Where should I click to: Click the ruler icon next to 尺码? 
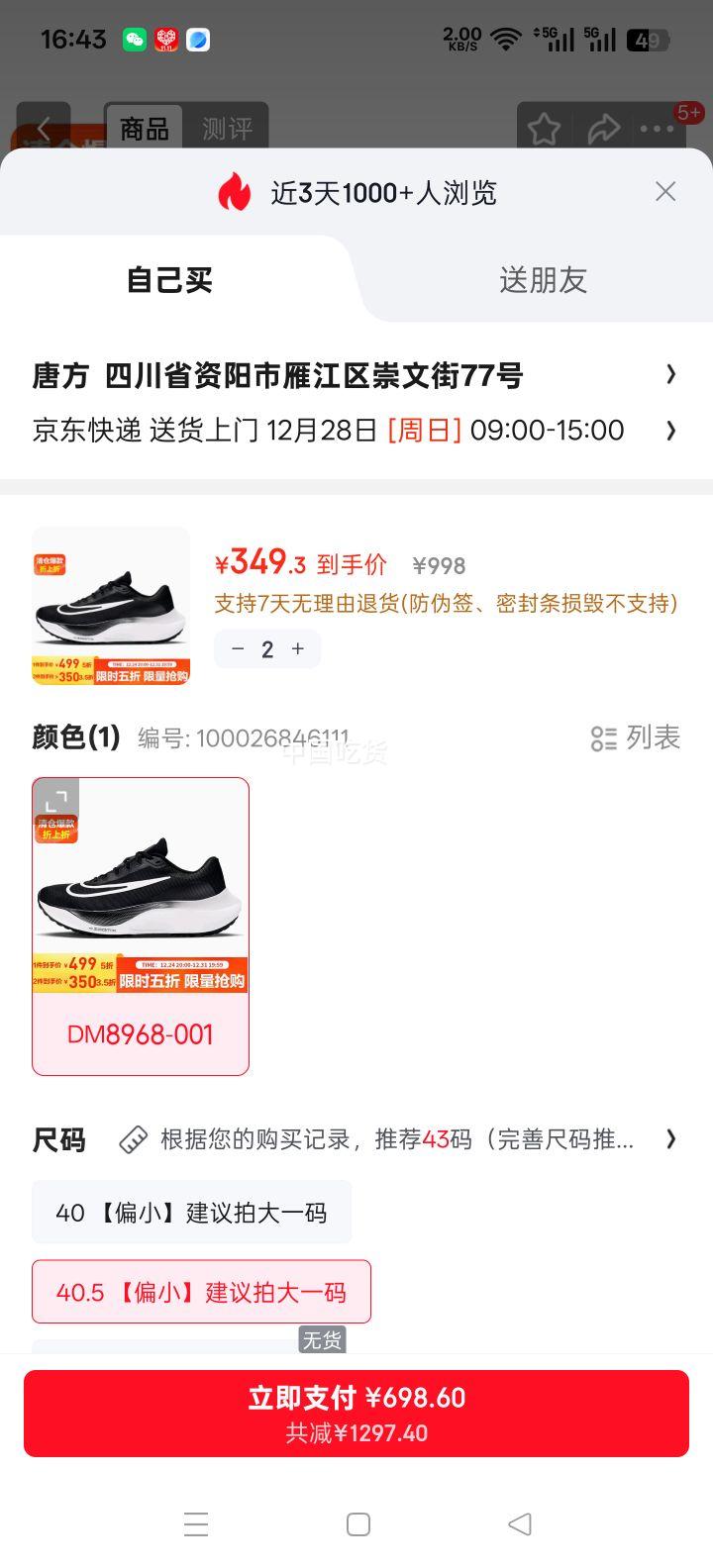point(130,1139)
